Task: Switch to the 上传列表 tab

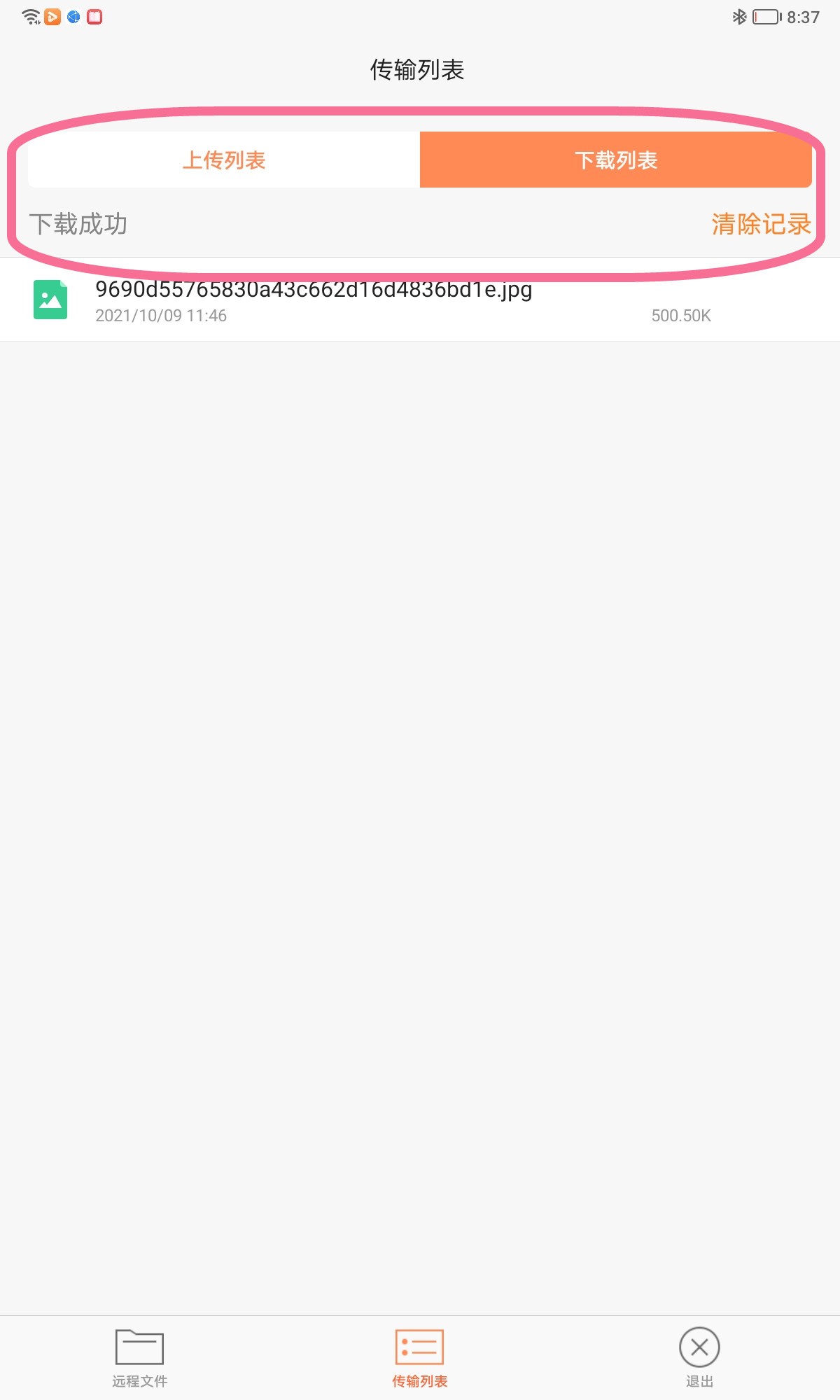Action: (x=224, y=160)
